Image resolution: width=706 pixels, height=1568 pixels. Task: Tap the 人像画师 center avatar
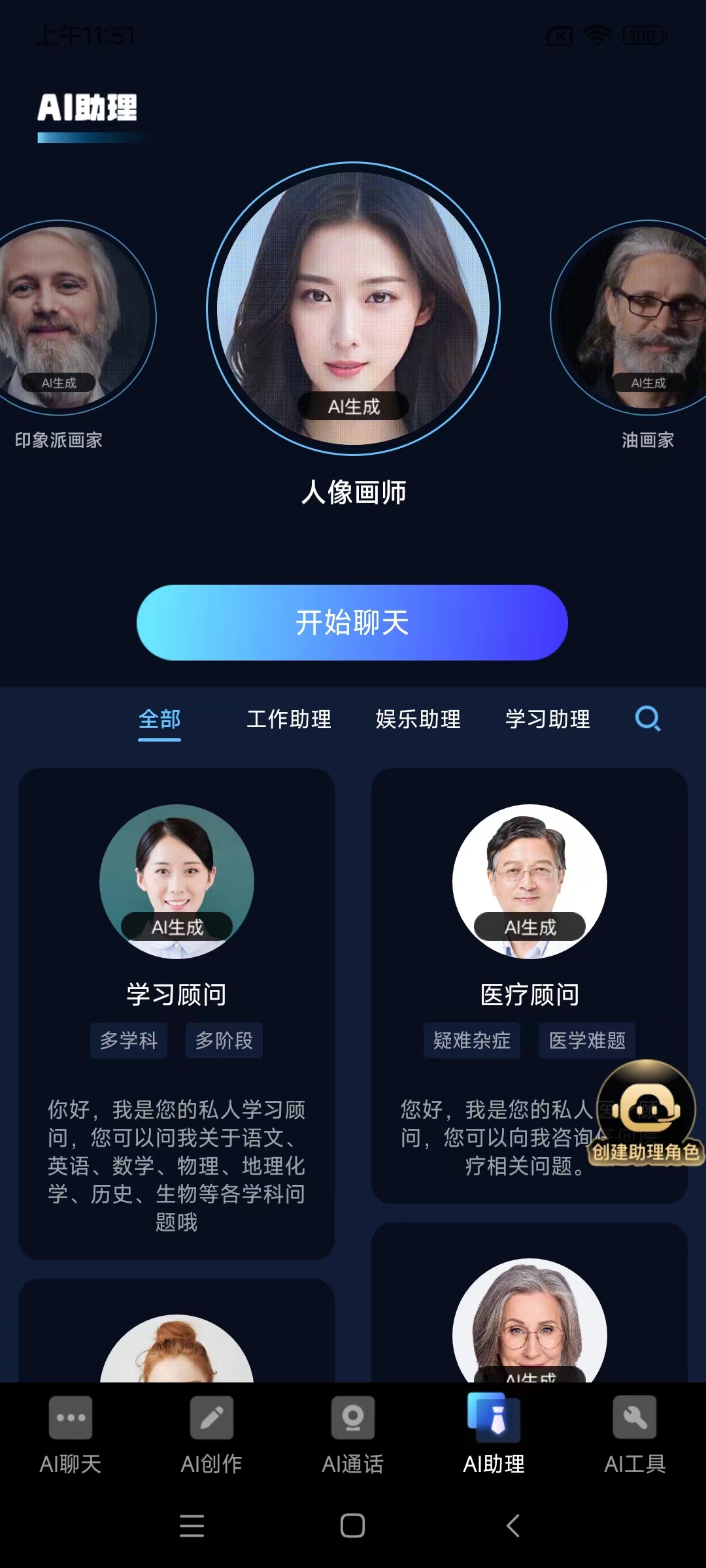pos(353,308)
